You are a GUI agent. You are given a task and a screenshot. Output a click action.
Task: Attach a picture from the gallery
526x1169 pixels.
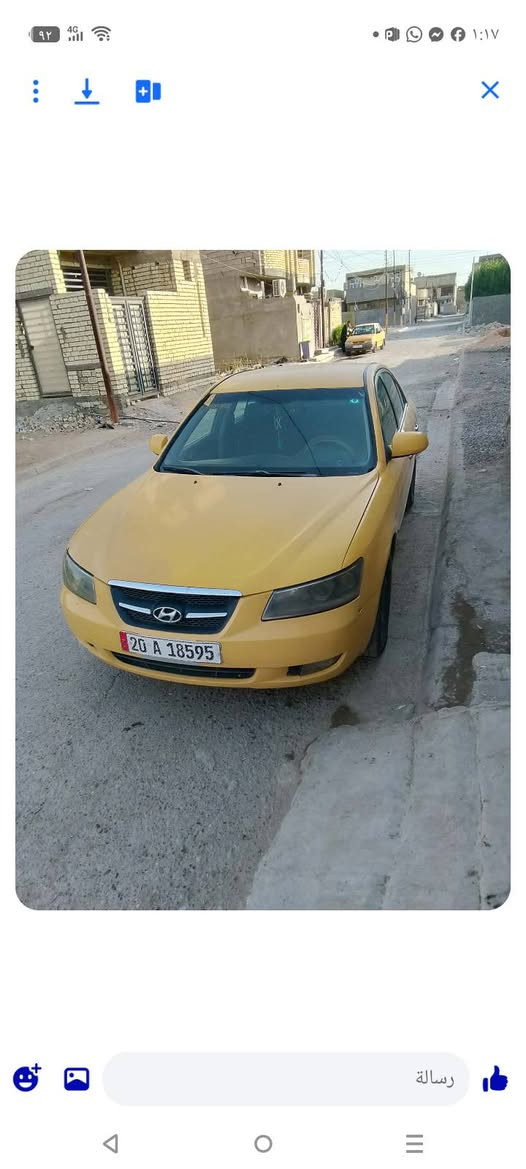click(x=76, y=1079)
